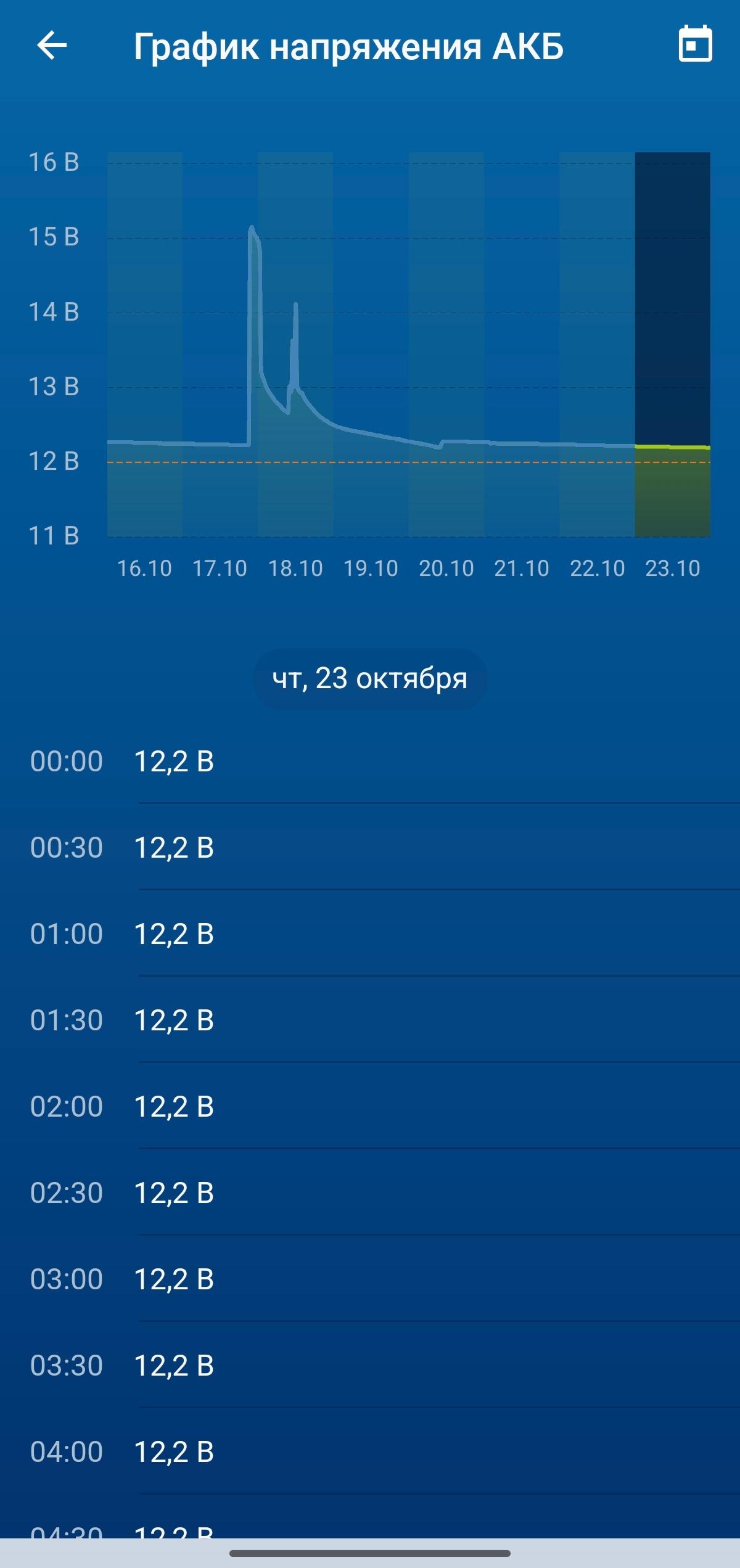
Task: Select the 17.10 day on the chart
Action: 220,345
